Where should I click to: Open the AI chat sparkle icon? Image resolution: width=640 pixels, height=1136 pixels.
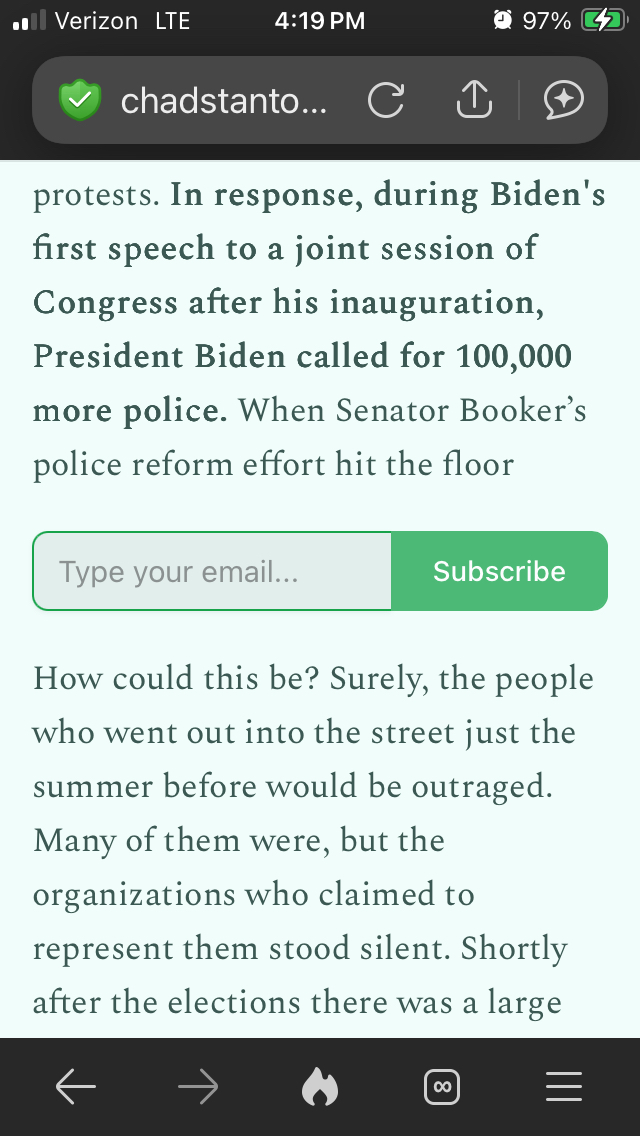[x=563, y=99]
